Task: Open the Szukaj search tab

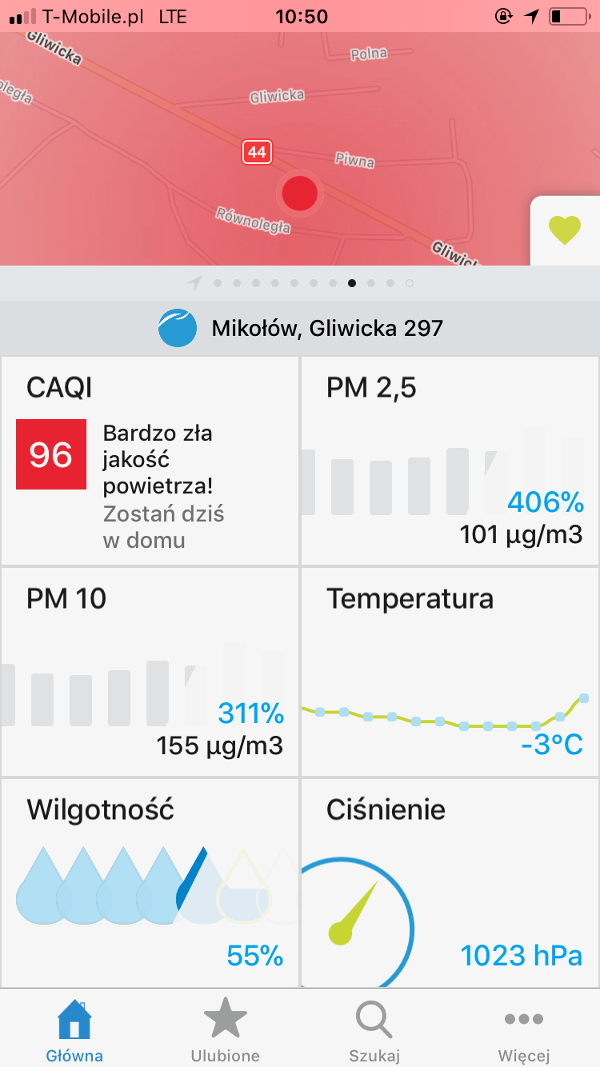Action: 374,1032
